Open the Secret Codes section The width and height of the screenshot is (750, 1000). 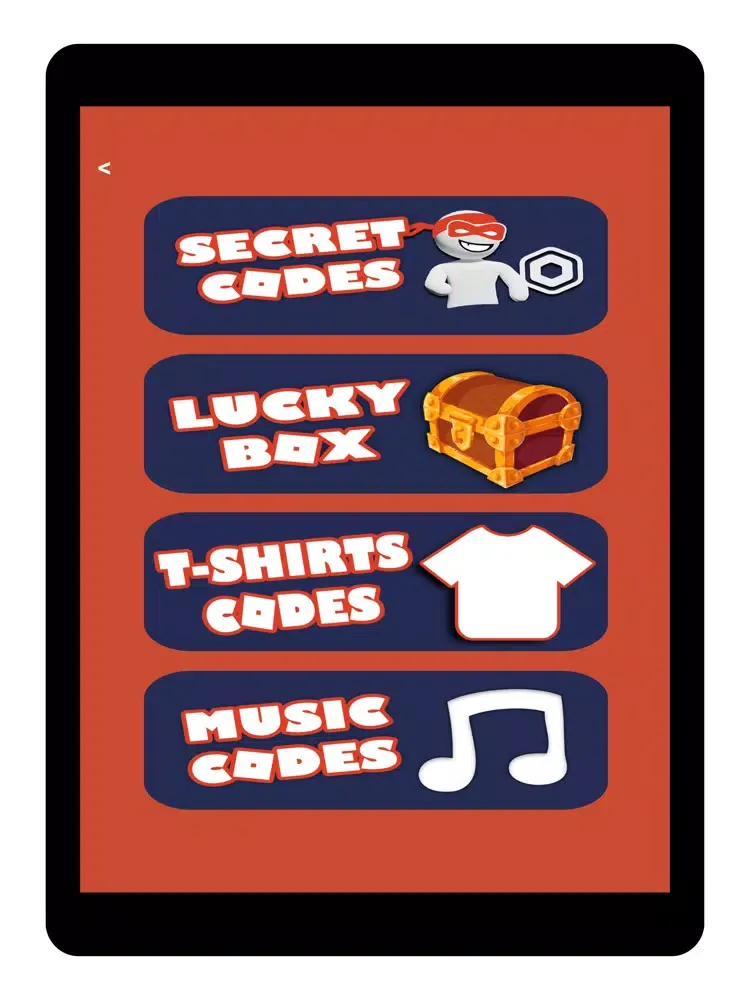375,265
